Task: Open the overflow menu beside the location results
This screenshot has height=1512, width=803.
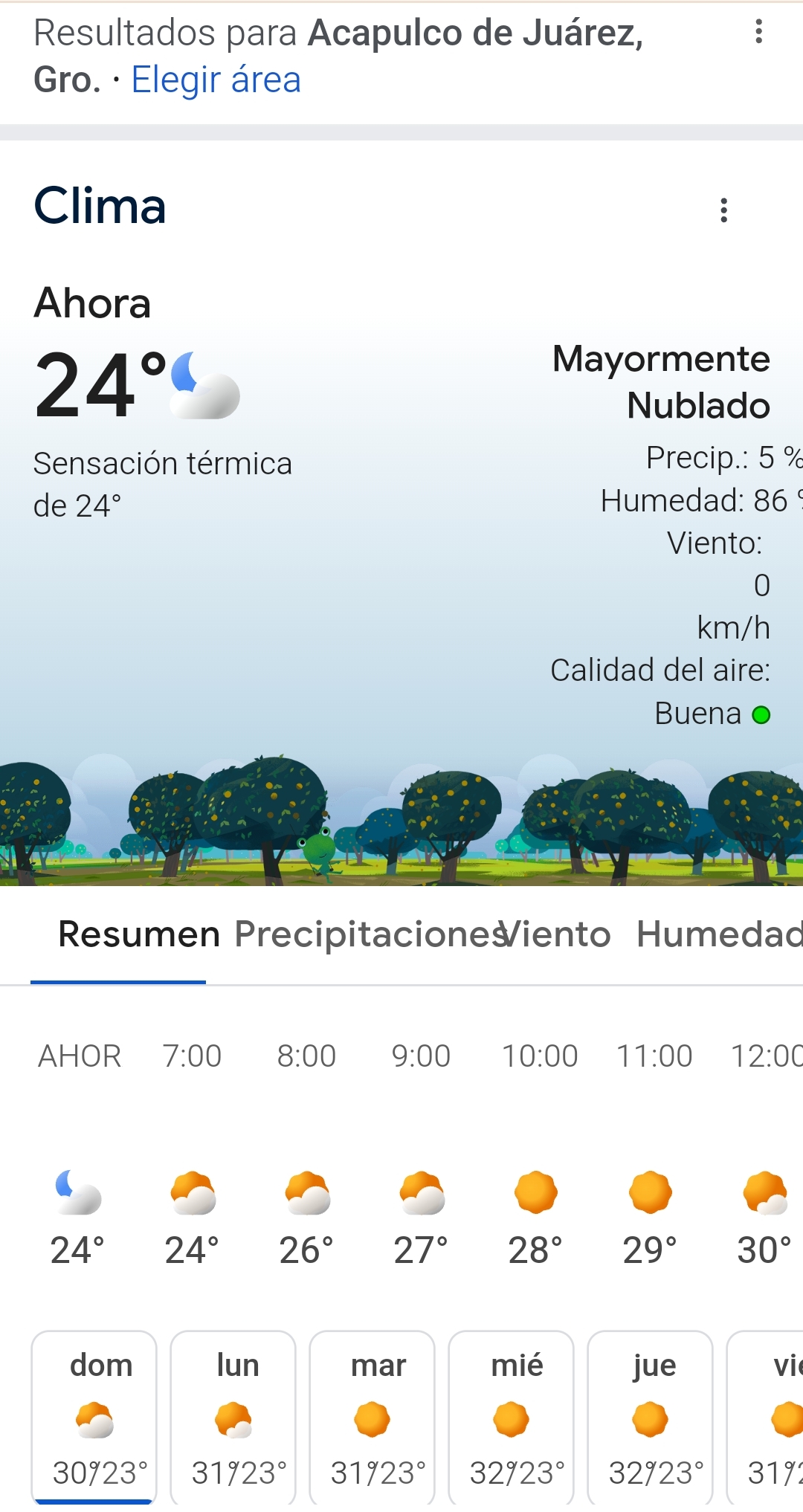Action: coord(758,32)
